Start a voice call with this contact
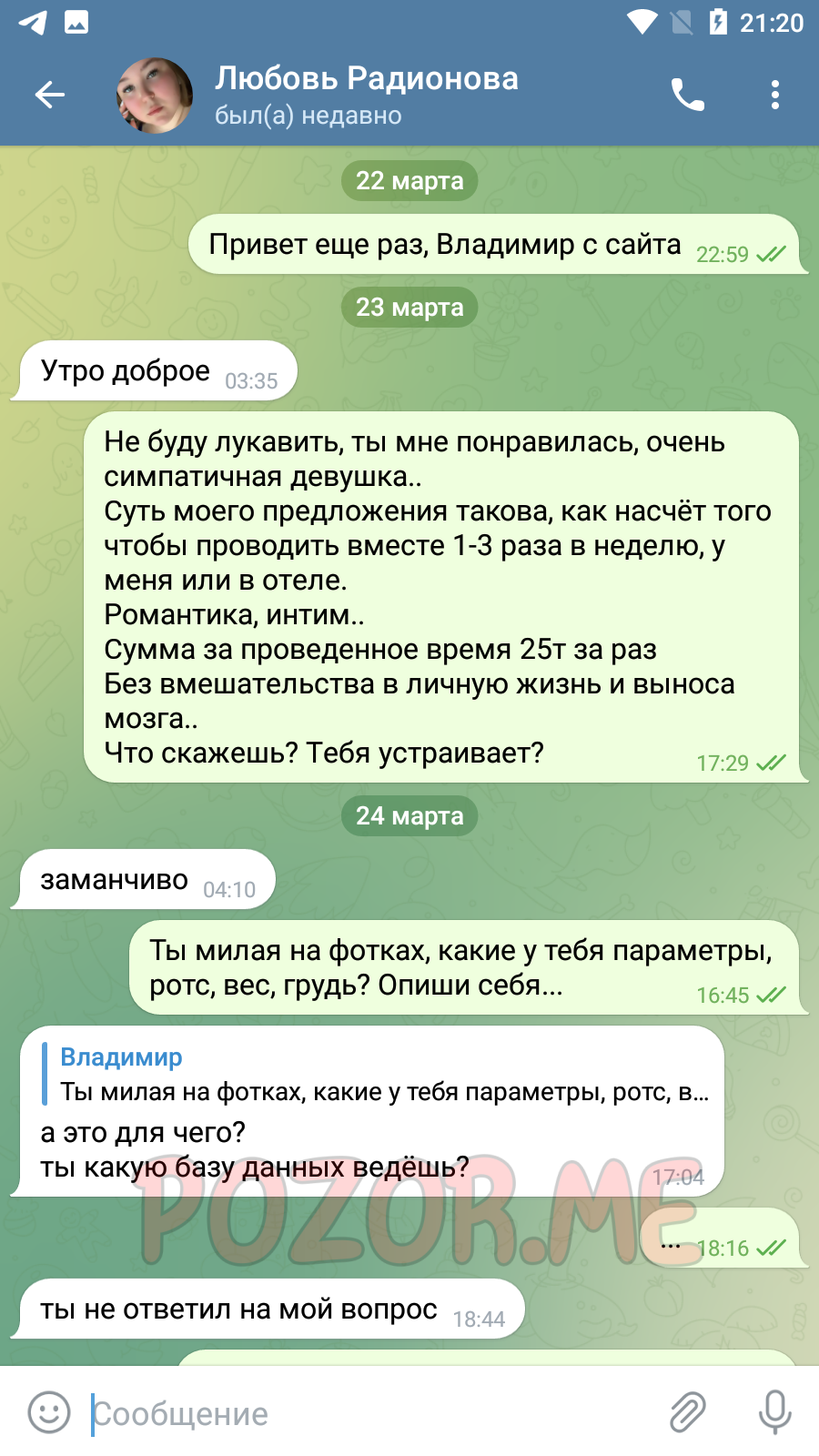 [687, 95]
